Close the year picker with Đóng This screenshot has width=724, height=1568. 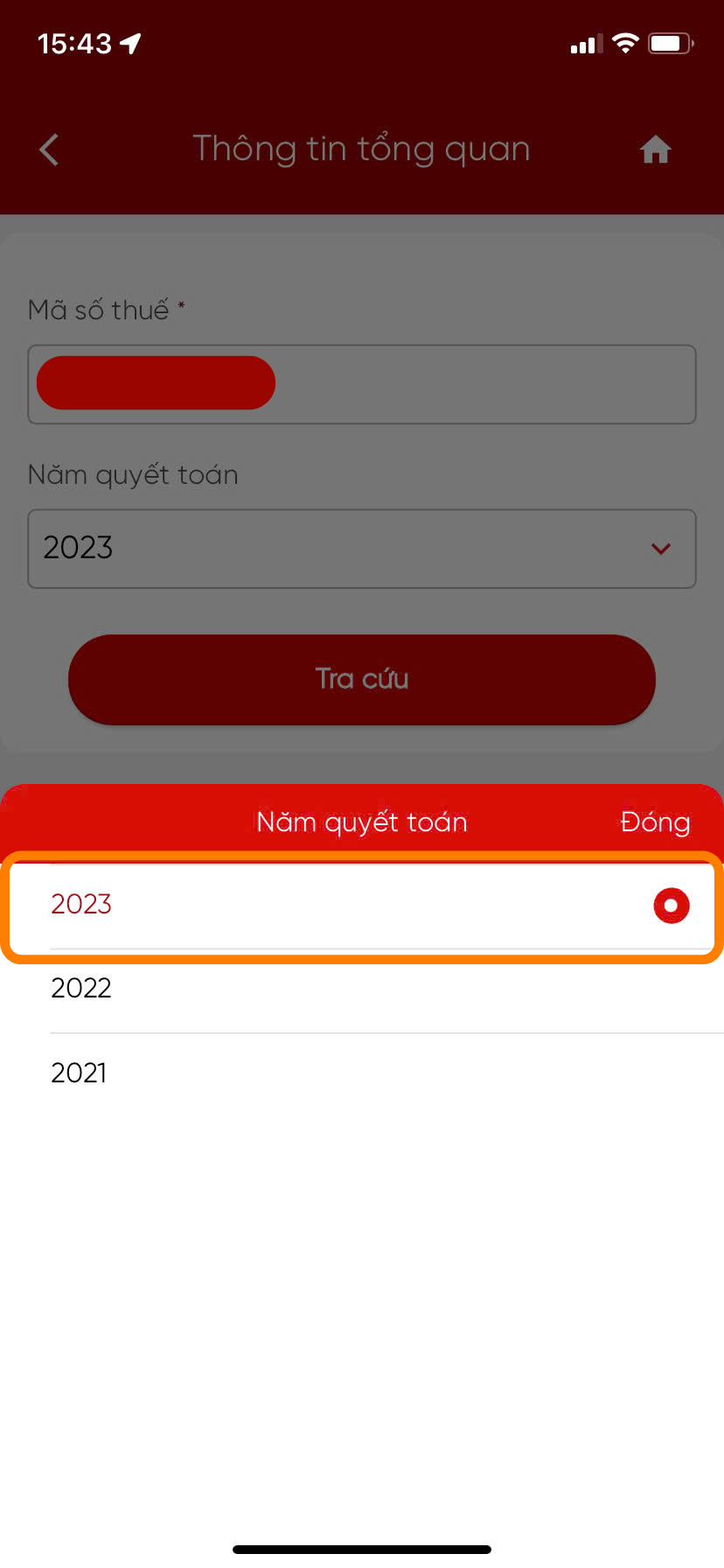point(654,822)
